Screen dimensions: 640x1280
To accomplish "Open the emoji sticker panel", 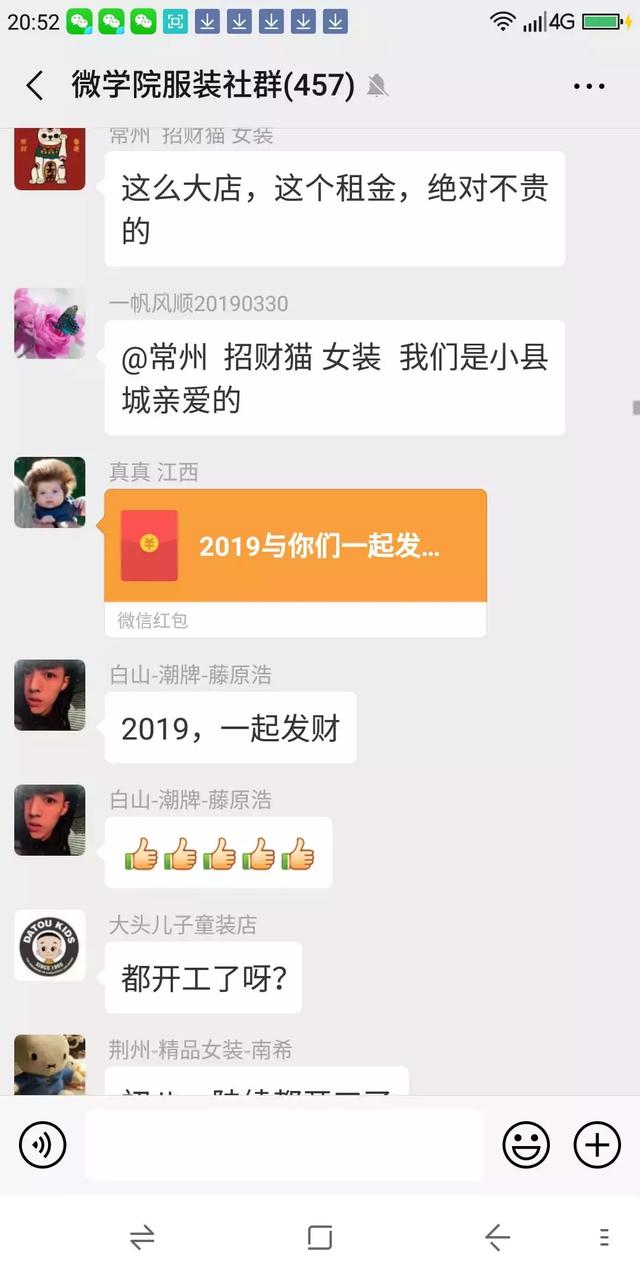I will click(x=525, y=1145).
